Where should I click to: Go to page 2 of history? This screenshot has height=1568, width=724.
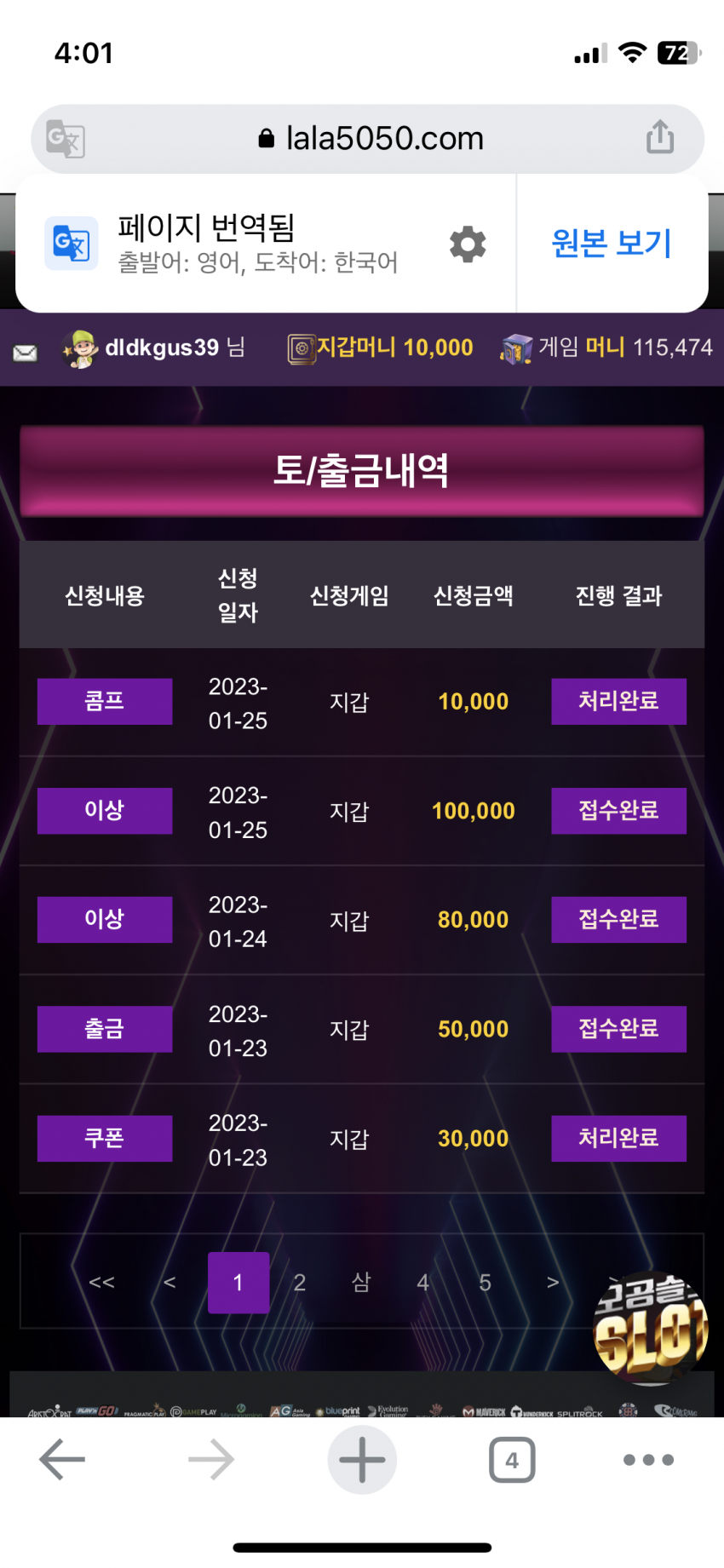[x=300, y=1283]
